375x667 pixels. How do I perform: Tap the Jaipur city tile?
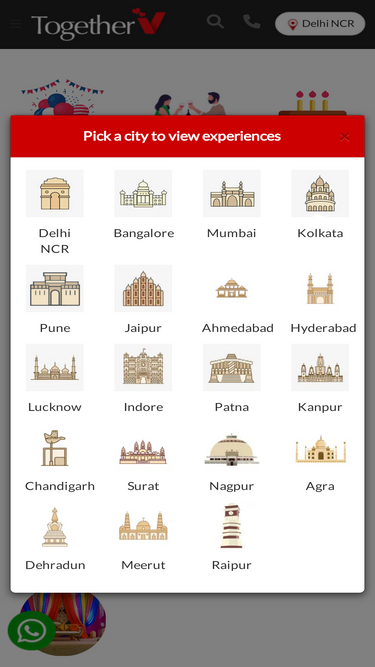(x=143, y=299)
